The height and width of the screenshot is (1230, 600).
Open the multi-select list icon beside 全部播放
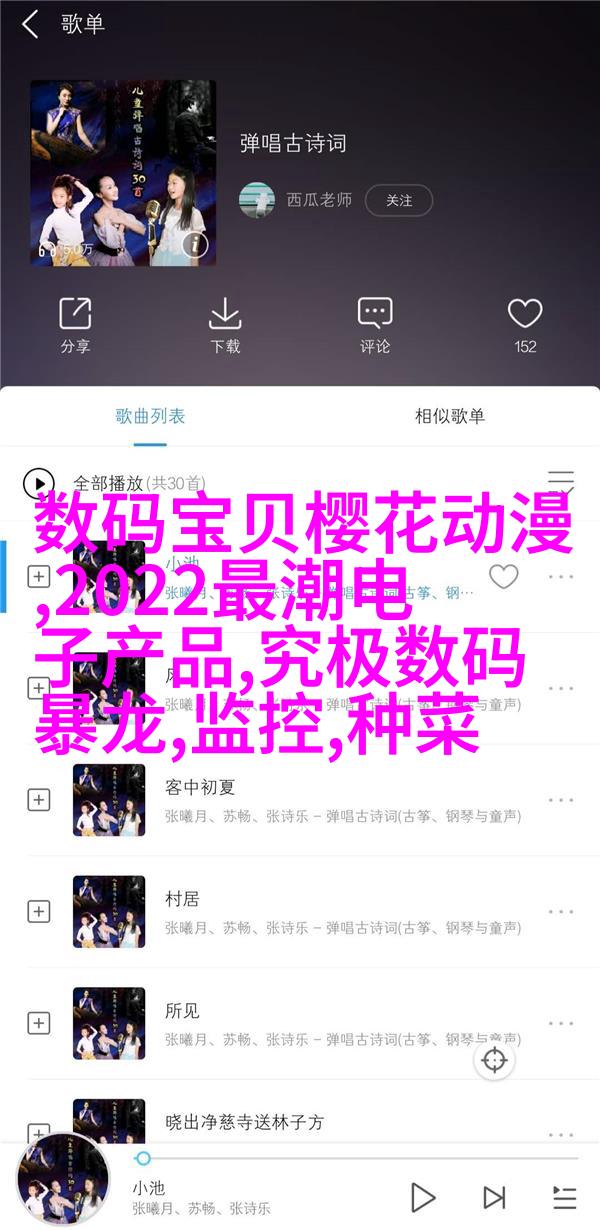[560, 480]
